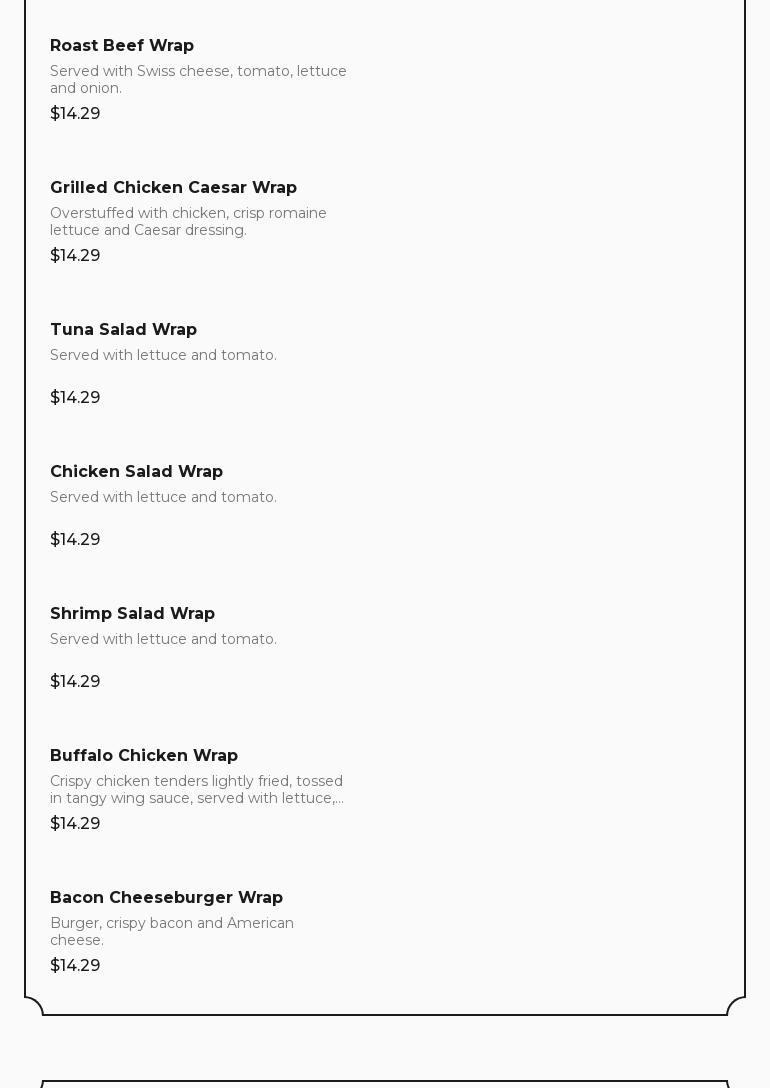Select the Bacon Cheeseburger Wrap

[166, 898]
